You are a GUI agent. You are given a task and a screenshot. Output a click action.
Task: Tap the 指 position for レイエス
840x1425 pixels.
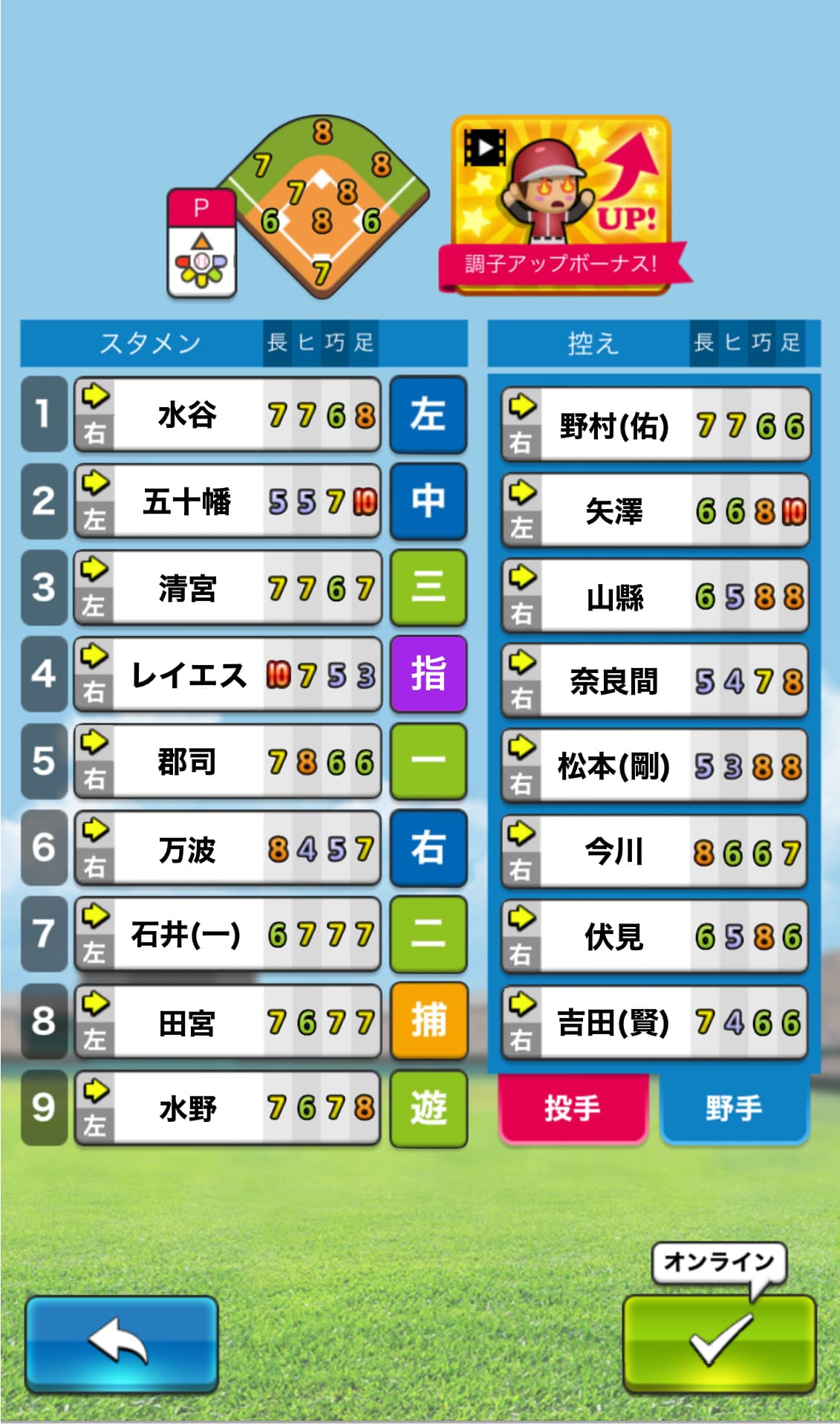pyautogui.click(x=429, y=674)
